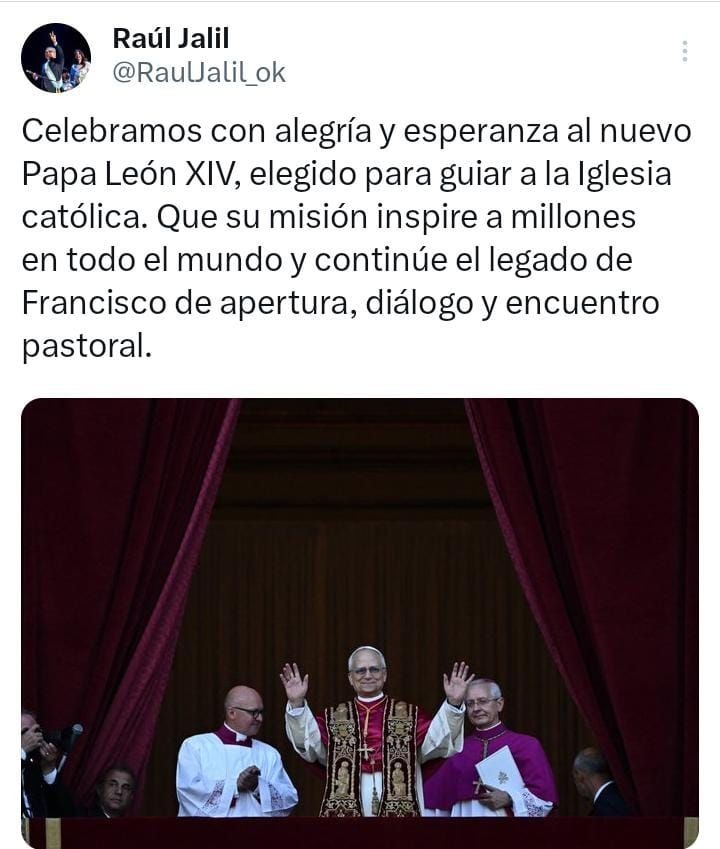The height and width of the screenshot is (849, 720).
Task: Open the tweet's overflow menu
Action: (684, 52)
